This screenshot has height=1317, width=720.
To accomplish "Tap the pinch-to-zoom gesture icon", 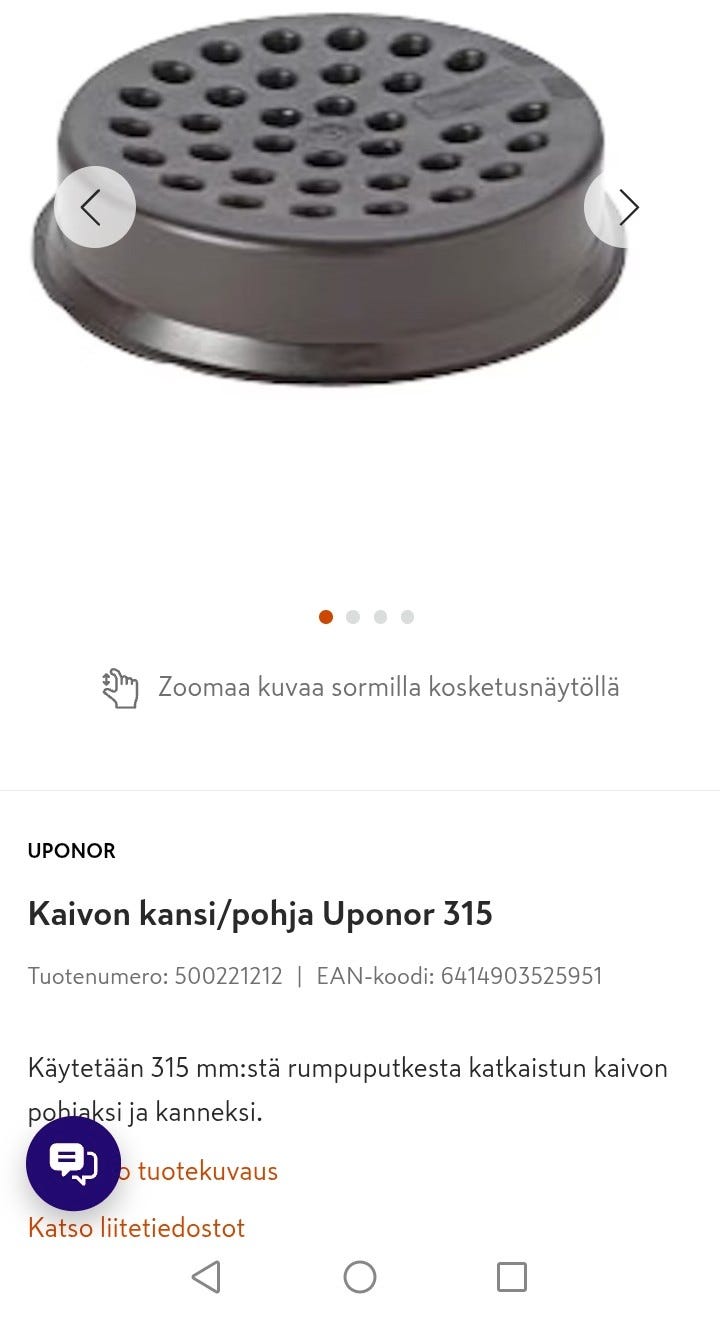I will tap(120, 687).
